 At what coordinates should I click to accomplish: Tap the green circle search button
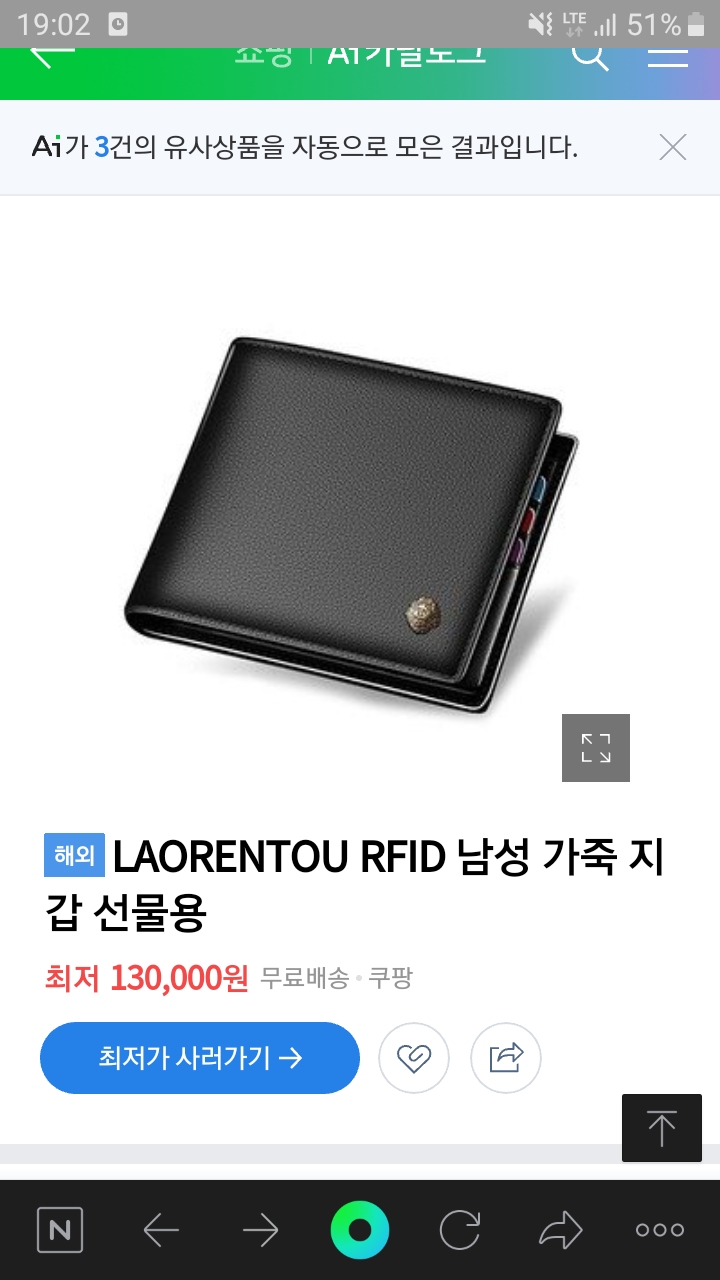[x=360, y=1230]
